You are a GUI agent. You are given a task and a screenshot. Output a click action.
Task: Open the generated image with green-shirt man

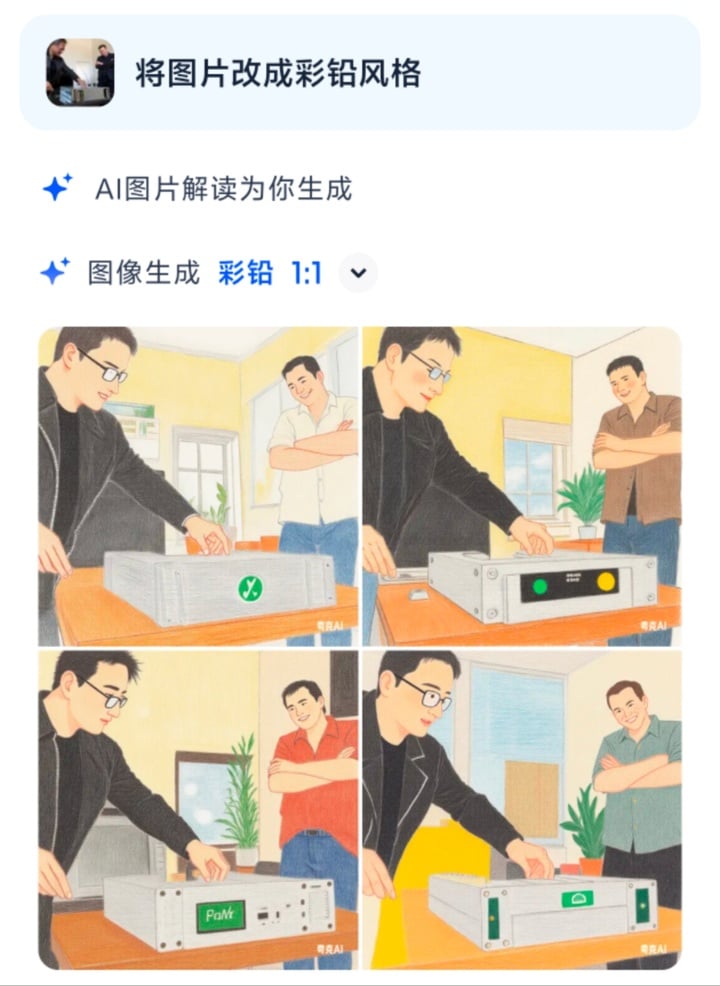point(521,810)
